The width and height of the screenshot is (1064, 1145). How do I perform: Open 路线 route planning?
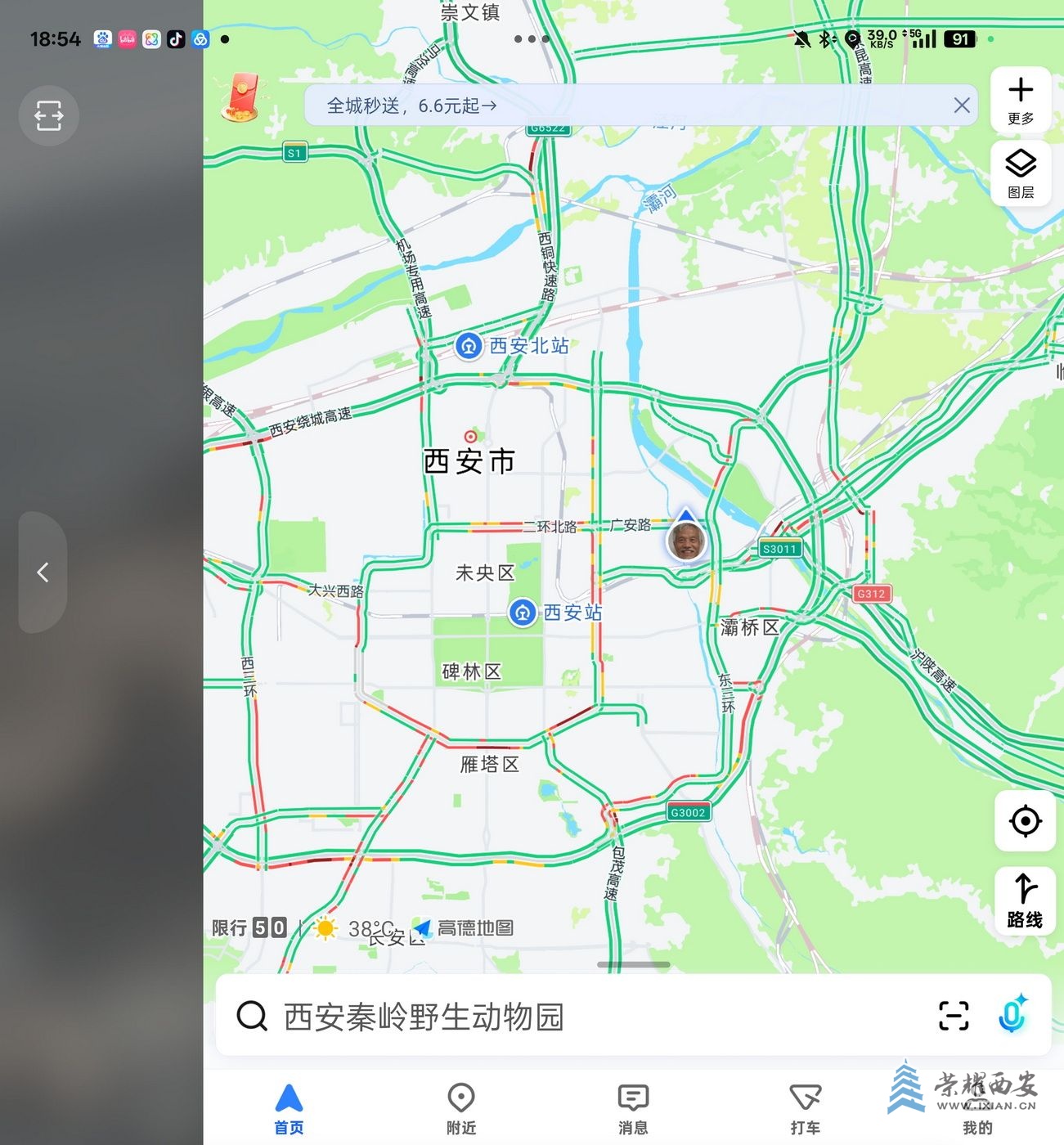[1025, 900]
